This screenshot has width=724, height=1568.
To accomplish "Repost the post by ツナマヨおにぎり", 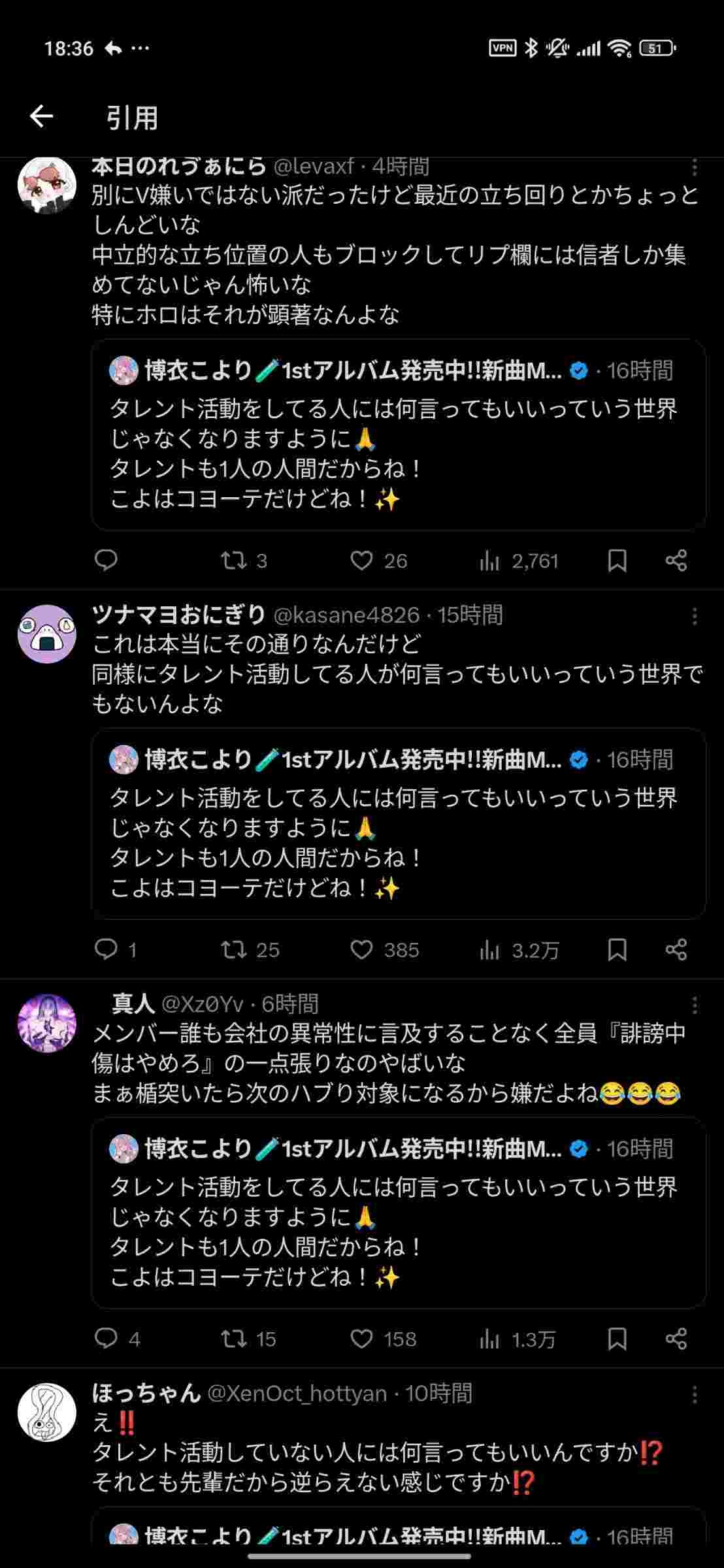I will click(x=233, y=949).
